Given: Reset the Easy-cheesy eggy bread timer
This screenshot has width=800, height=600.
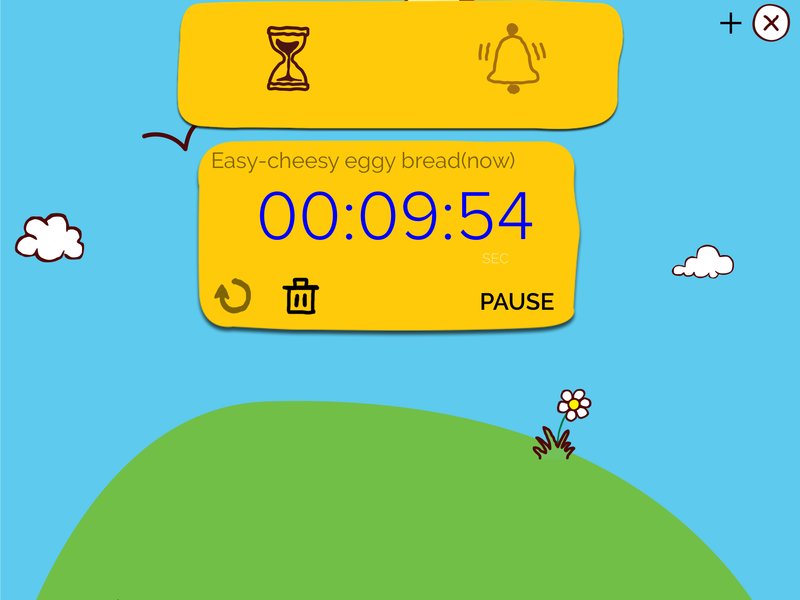Looking at the screenshot, I should (x=233, y=297).
